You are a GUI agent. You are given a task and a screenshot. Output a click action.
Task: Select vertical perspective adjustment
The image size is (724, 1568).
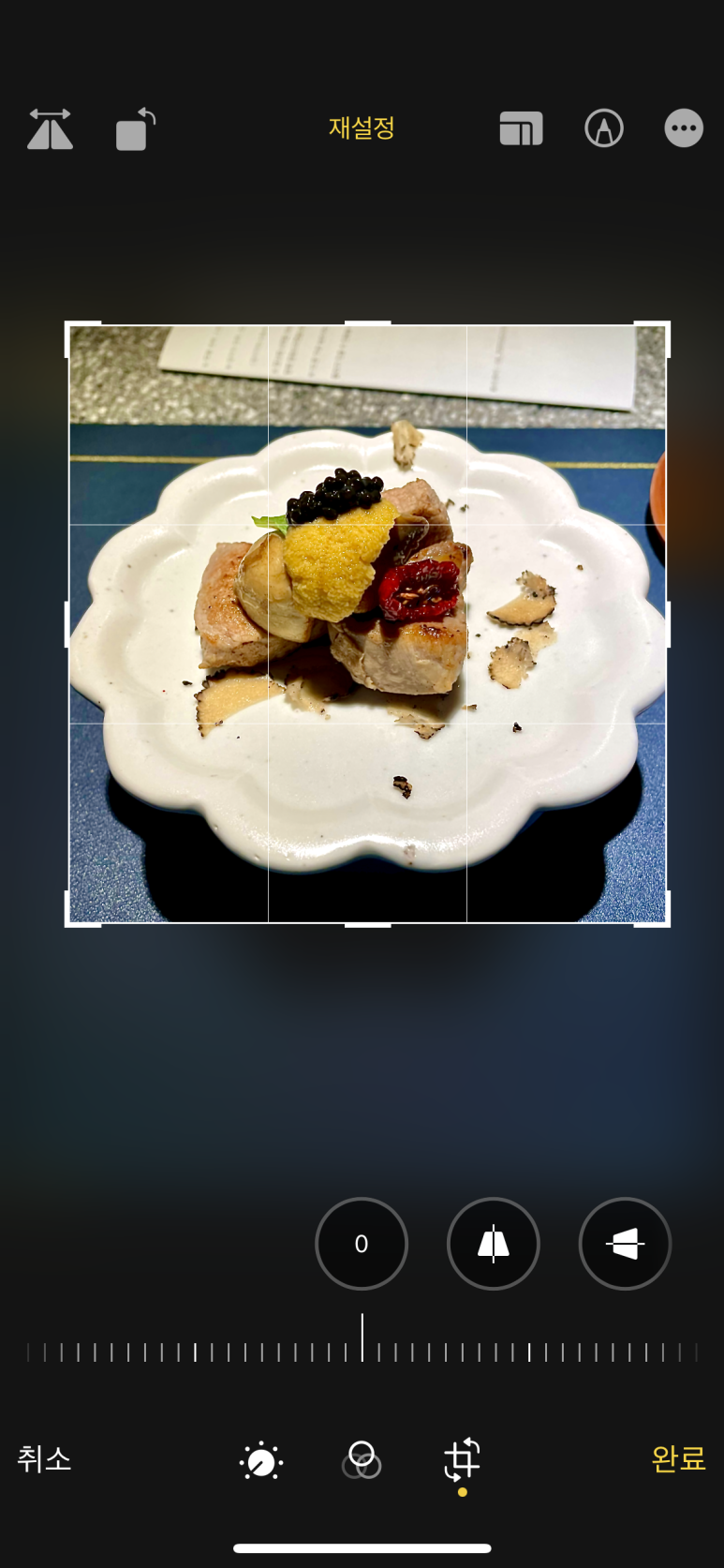tap(494, 1244)
